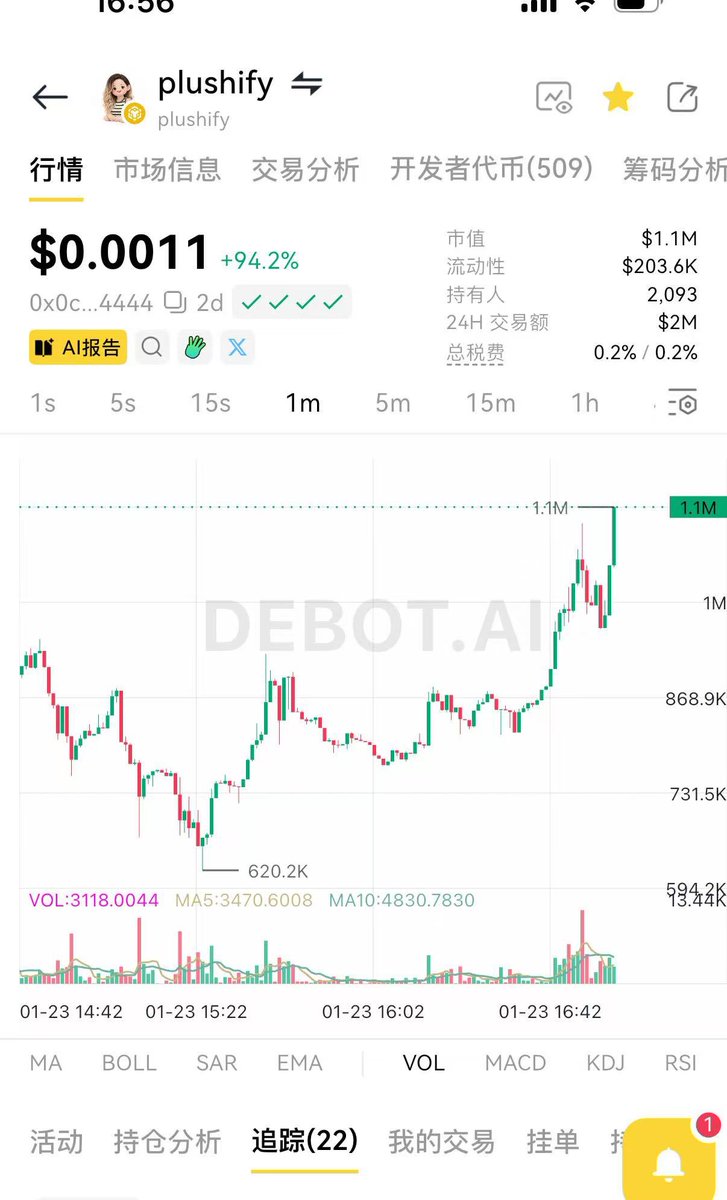The image size is (727, 1200).
Task: Switch to the 持仓分析 tab
Action: [167, 1141]
